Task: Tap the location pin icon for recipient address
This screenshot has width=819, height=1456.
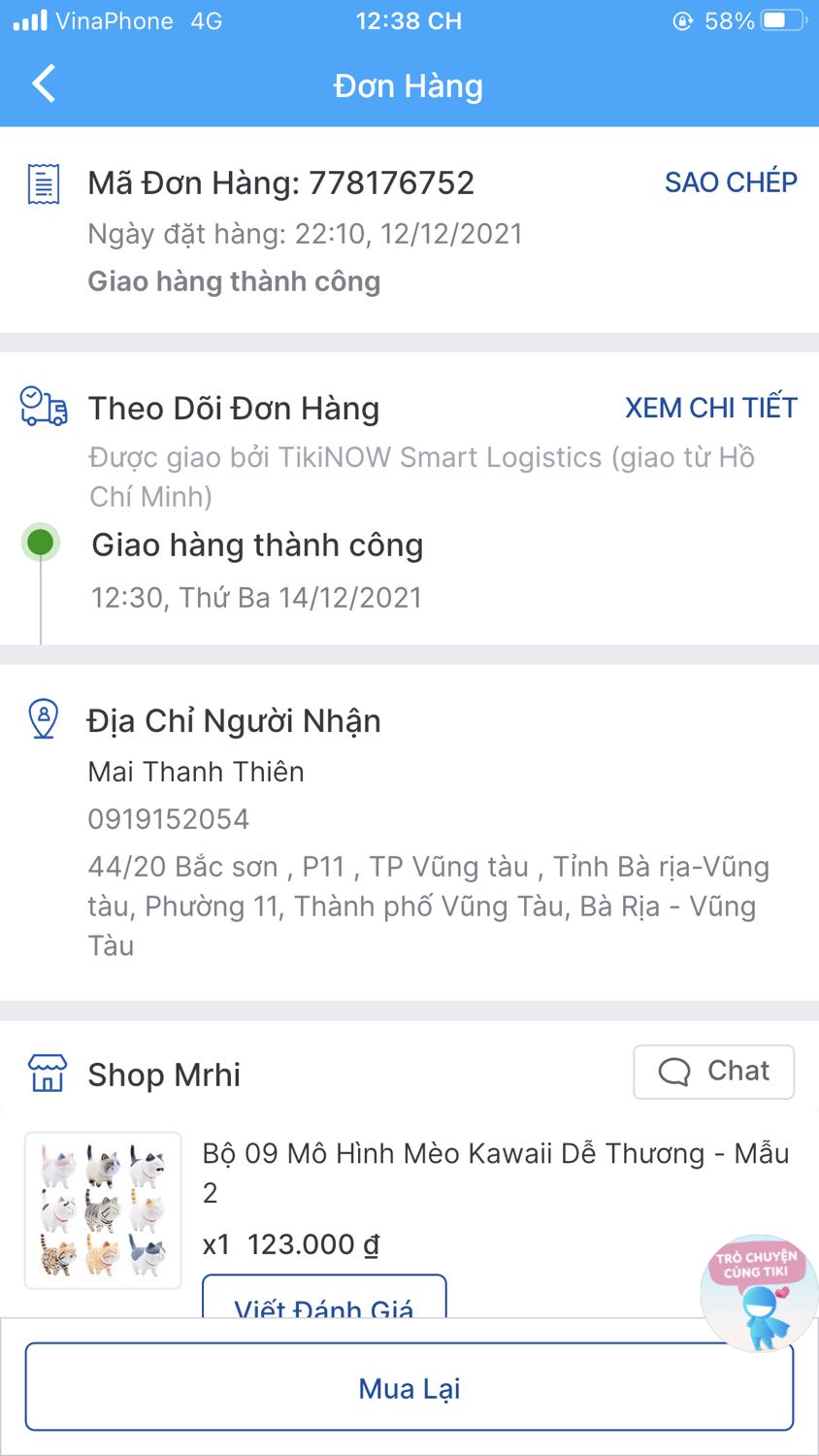Action: click(43, 719)
